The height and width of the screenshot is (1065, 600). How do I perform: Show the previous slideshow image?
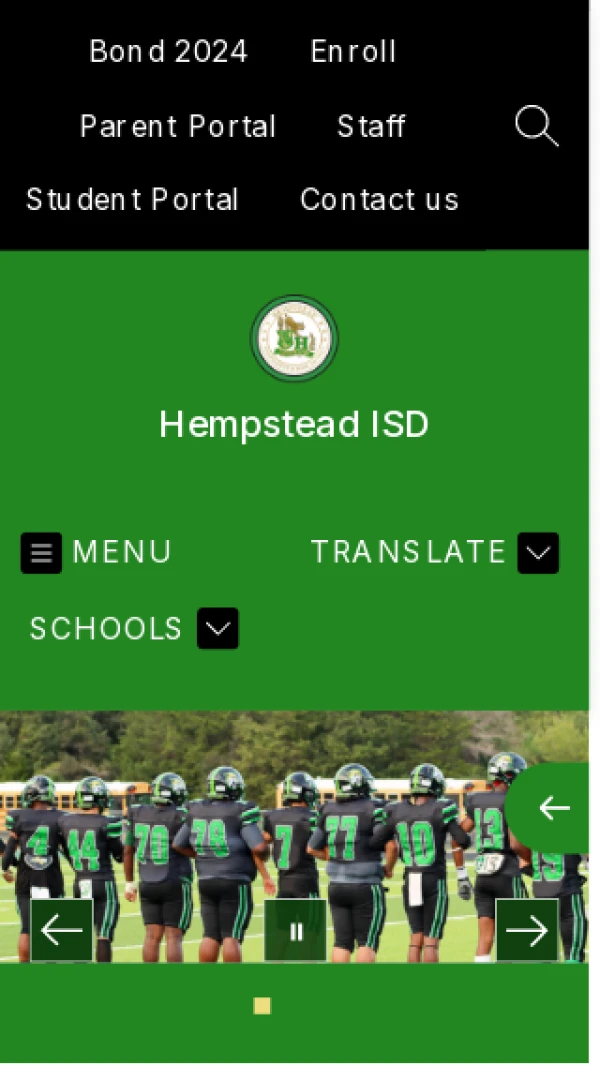62,930
